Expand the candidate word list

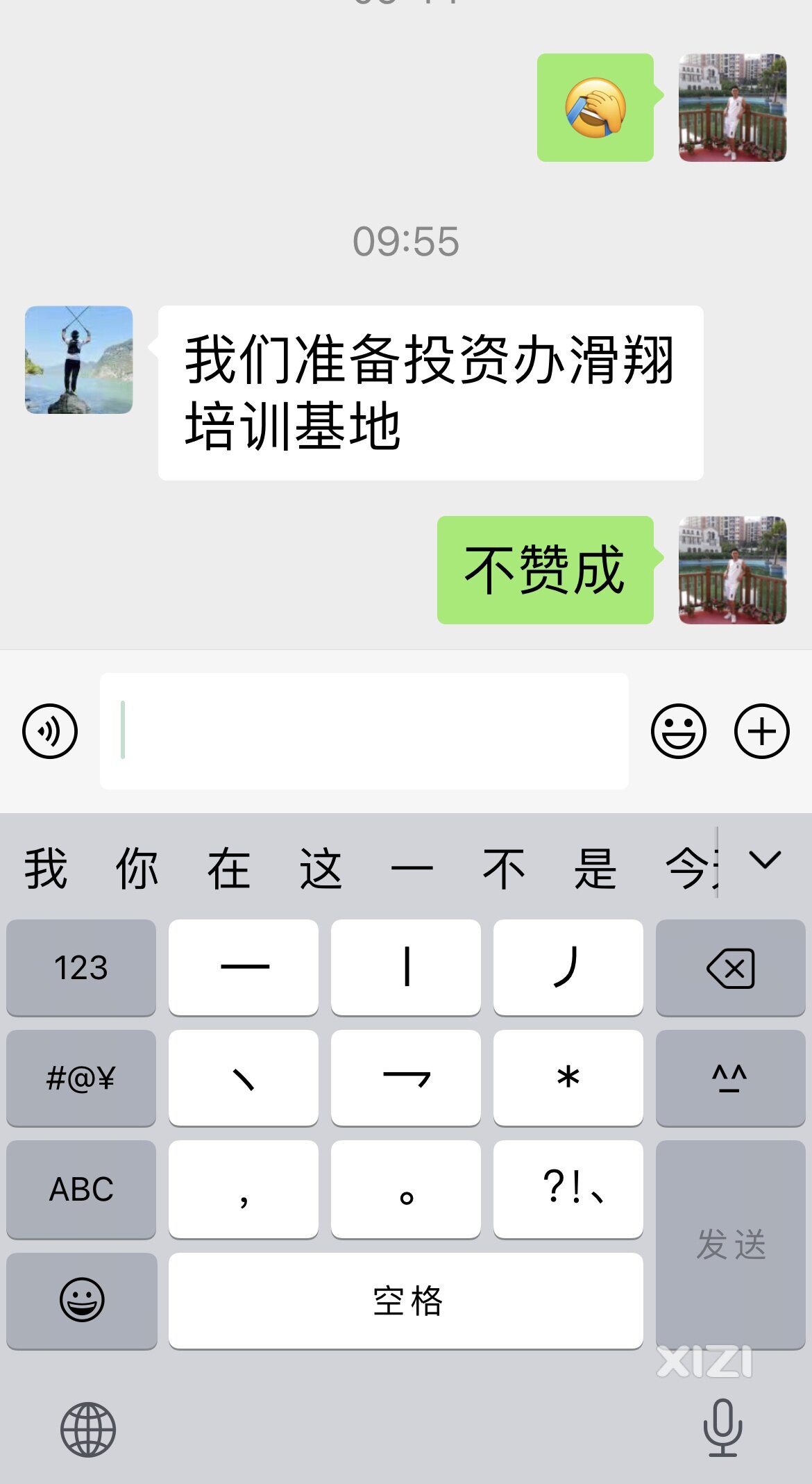point(765,861)
